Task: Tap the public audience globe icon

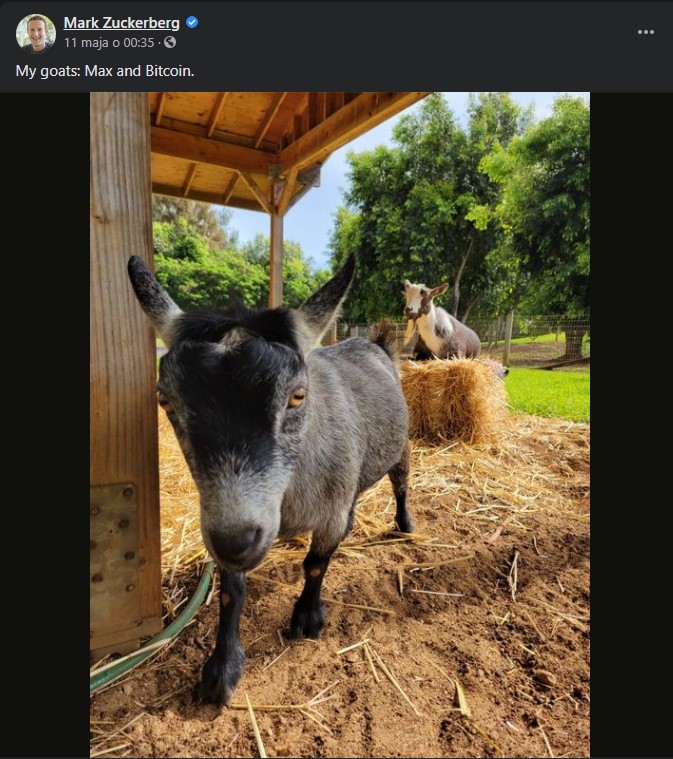Action: tap(170, 43)
